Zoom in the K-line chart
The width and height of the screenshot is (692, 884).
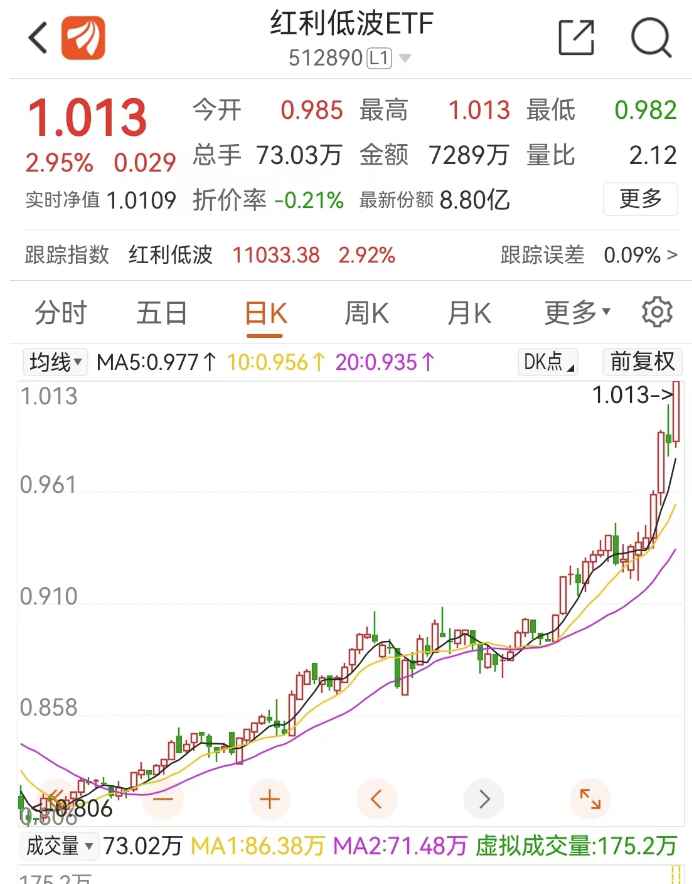point(269,798)
